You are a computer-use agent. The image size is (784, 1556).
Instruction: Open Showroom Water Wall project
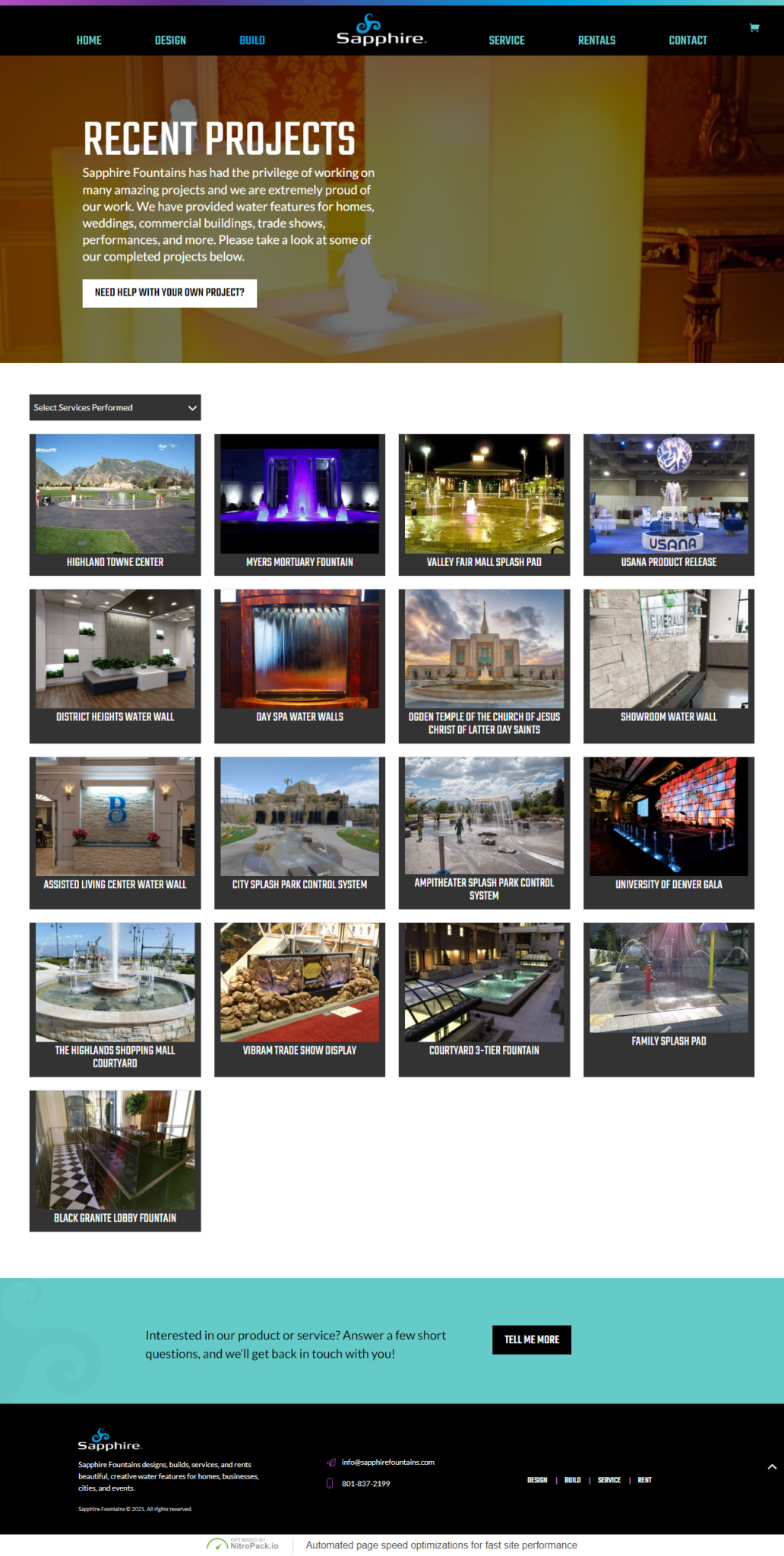click(669, 665)
